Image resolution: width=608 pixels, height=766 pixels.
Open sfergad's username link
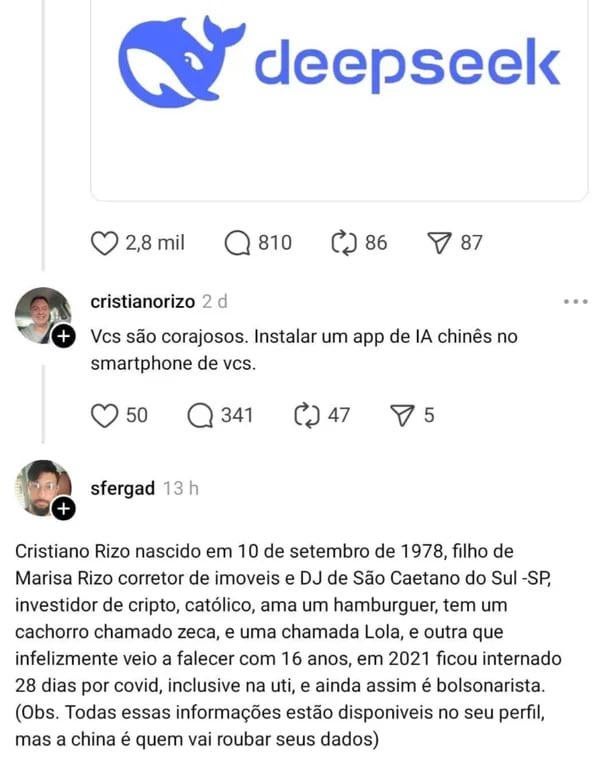[x=122, y=488]
